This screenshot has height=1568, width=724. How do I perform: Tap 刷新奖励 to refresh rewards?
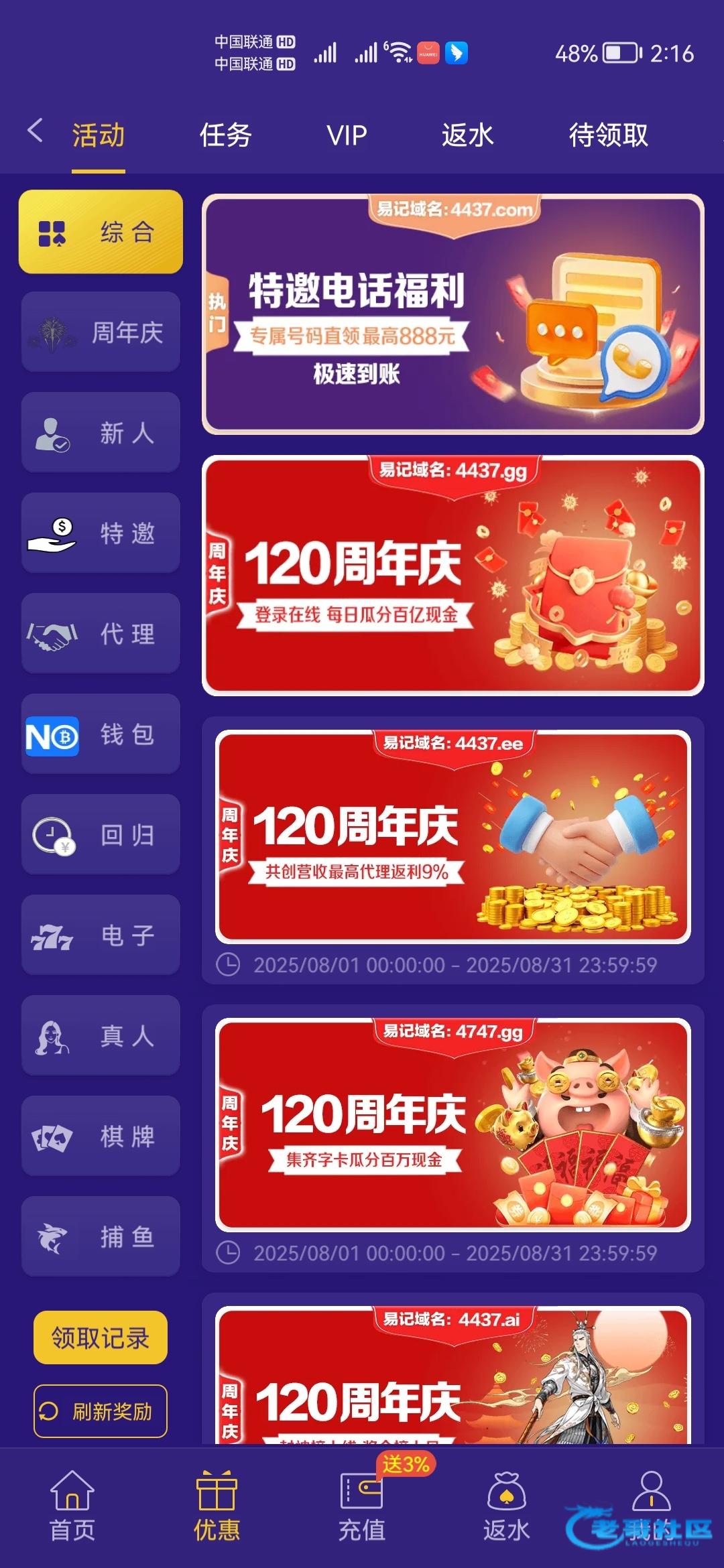tap(101, 1411)
